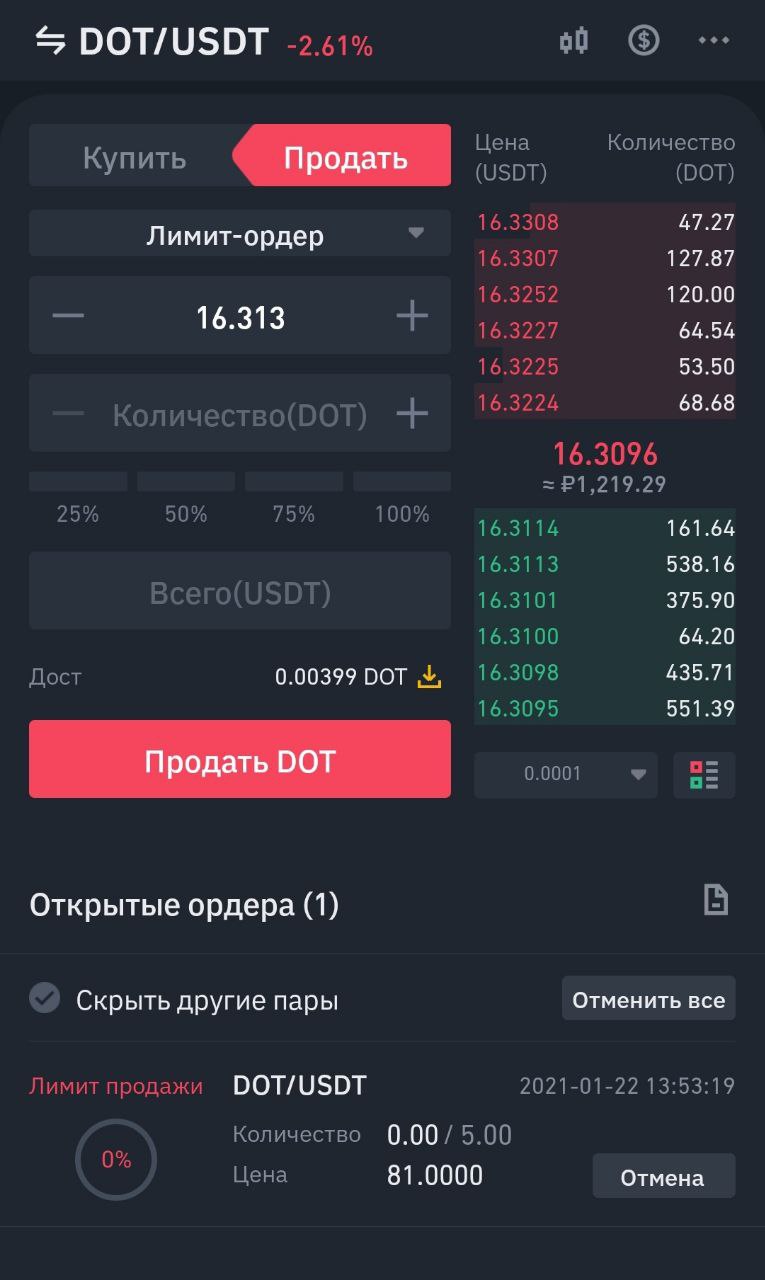Expand the Лимит-ордер order type dropdown
The image size is (765, 1280).
pos(240,234)
